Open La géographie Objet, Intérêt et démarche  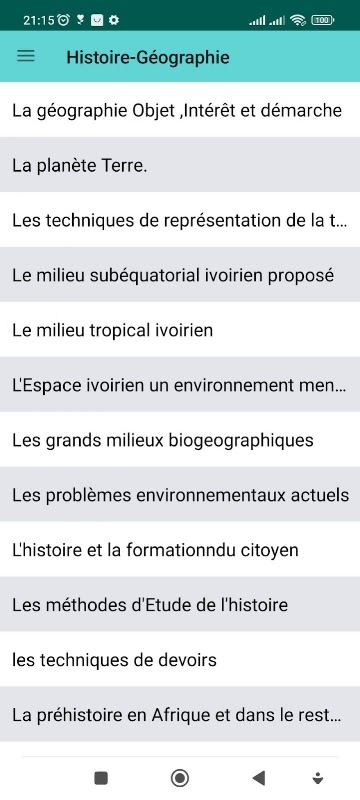tap(180, 110)
